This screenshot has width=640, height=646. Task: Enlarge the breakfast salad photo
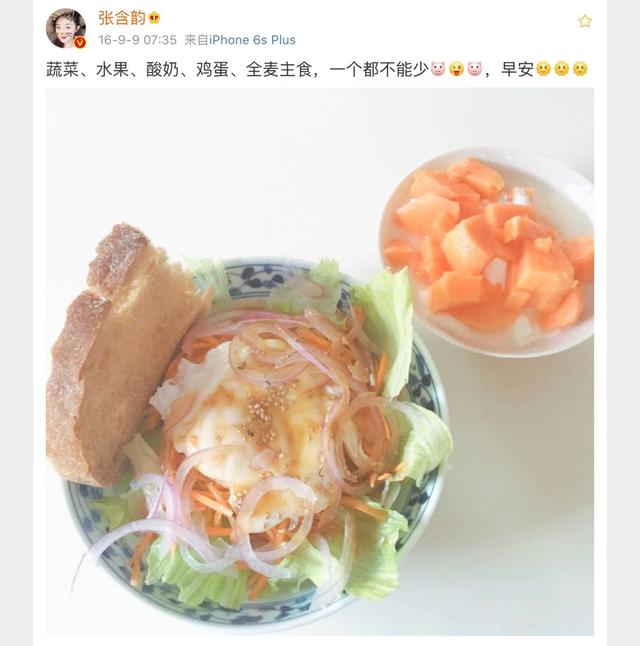(x=319, y=360)
